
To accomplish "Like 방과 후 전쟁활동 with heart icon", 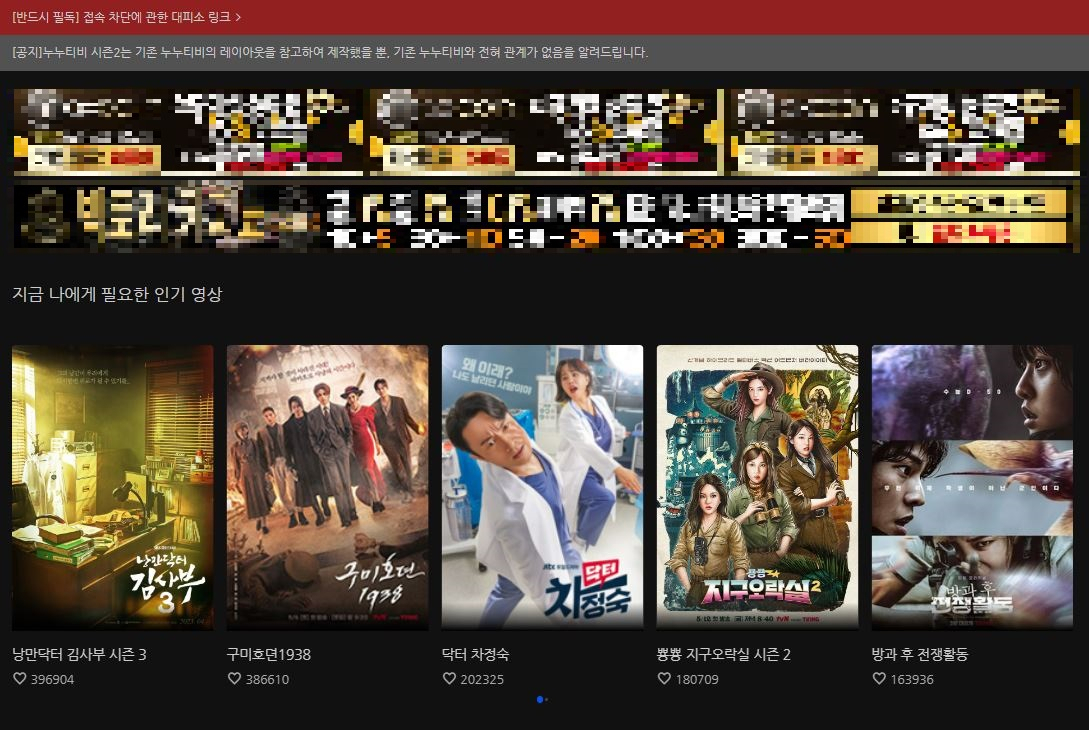I will tap(879, 679).
